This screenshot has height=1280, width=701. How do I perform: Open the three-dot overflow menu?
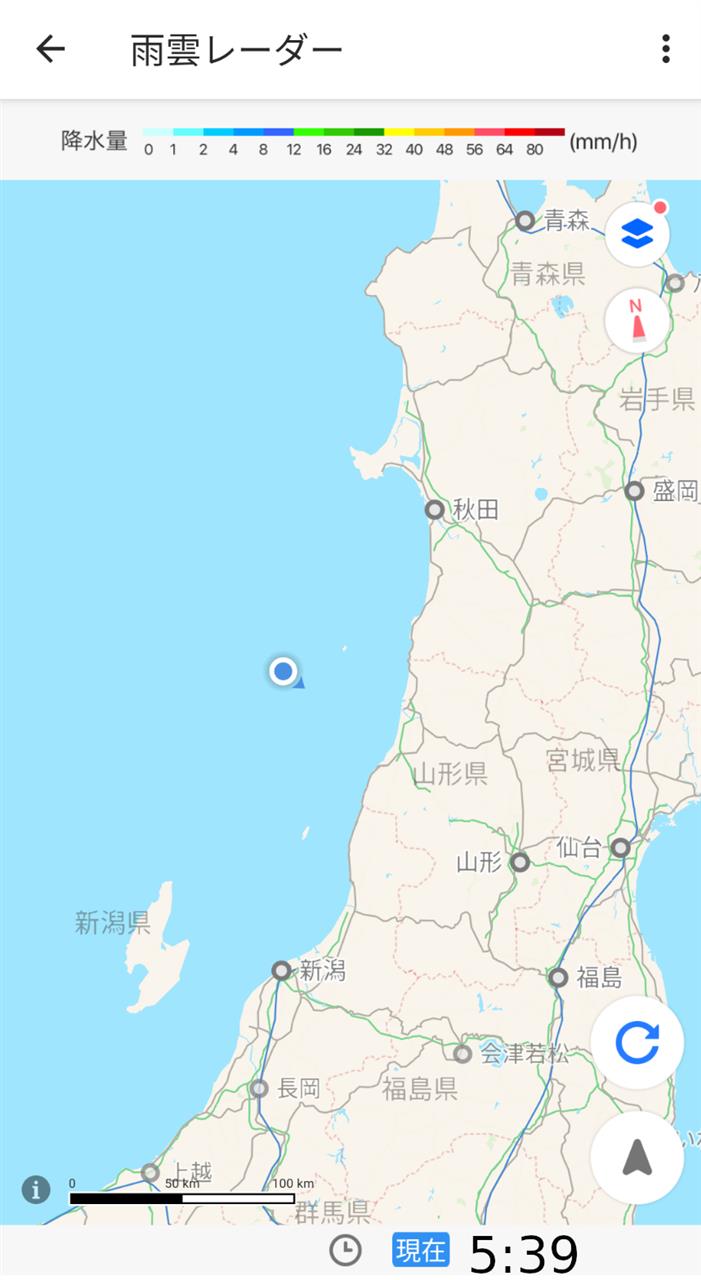(x=666, y=49)
